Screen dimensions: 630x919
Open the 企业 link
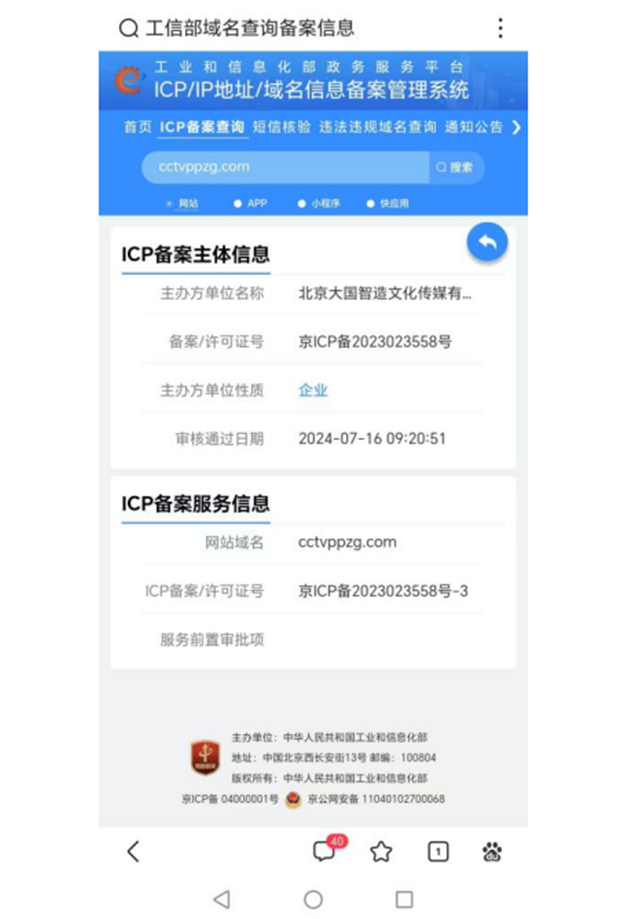[x=313, y=390]
